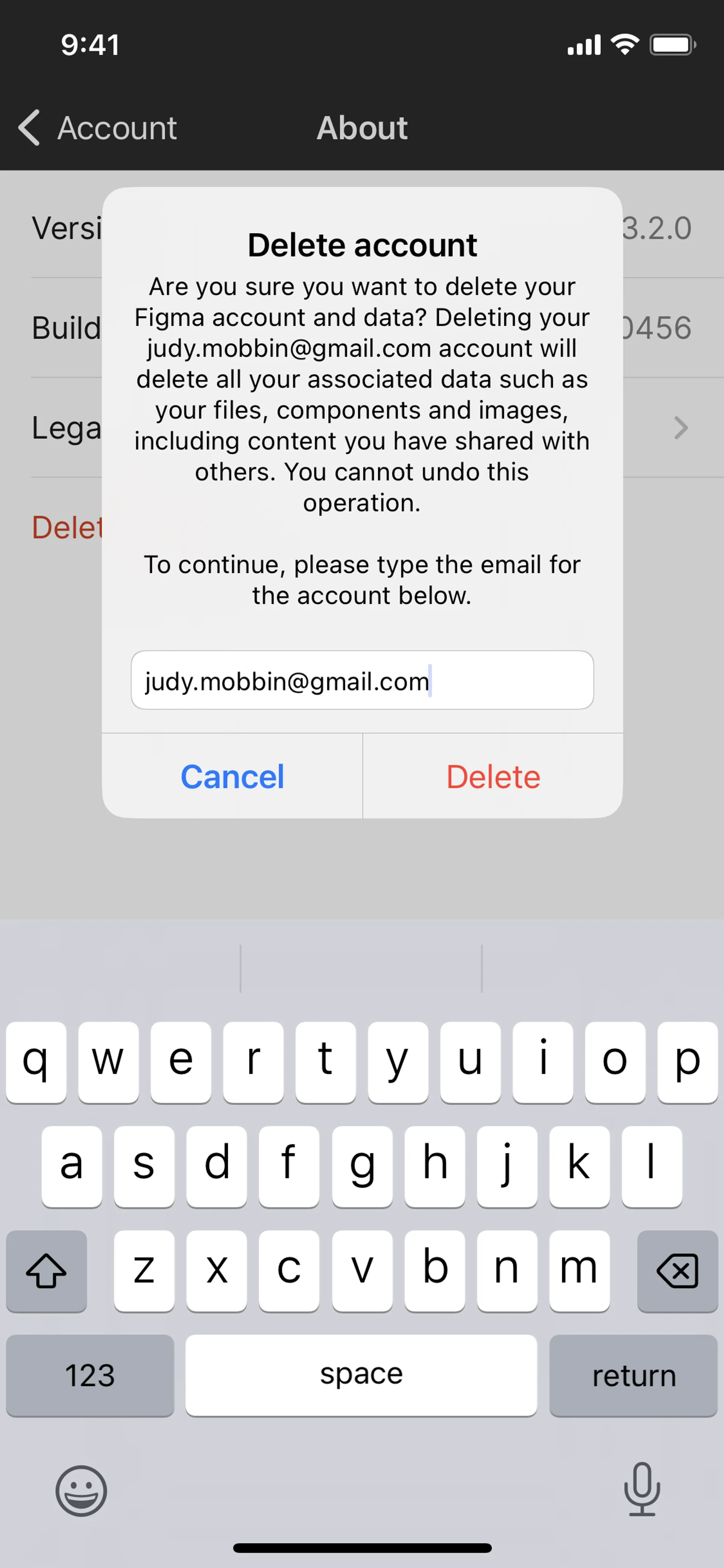Tap the shift key
The width and height of the screenshot is (724, 1568).
[46, 1271]
